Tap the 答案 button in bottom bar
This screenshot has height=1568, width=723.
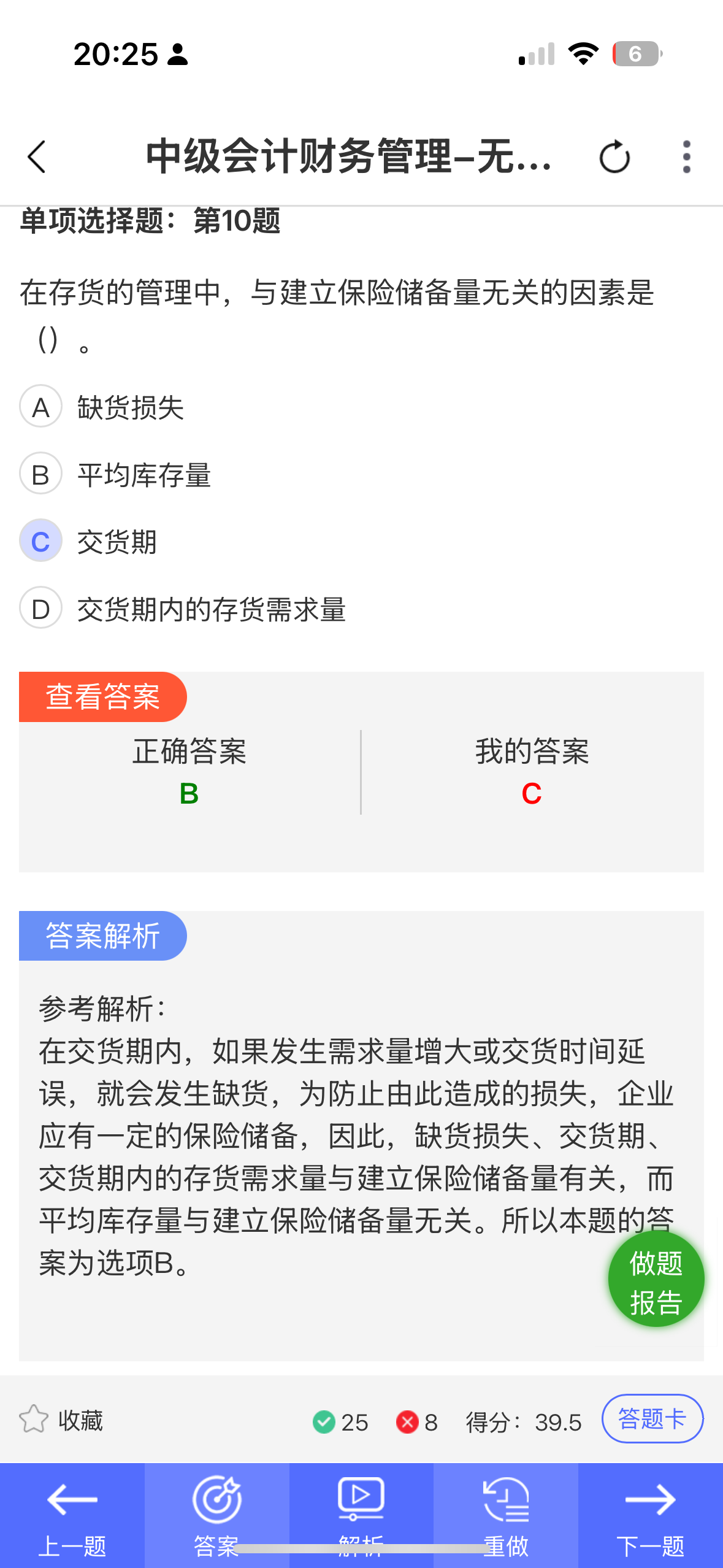(217, 1515)
